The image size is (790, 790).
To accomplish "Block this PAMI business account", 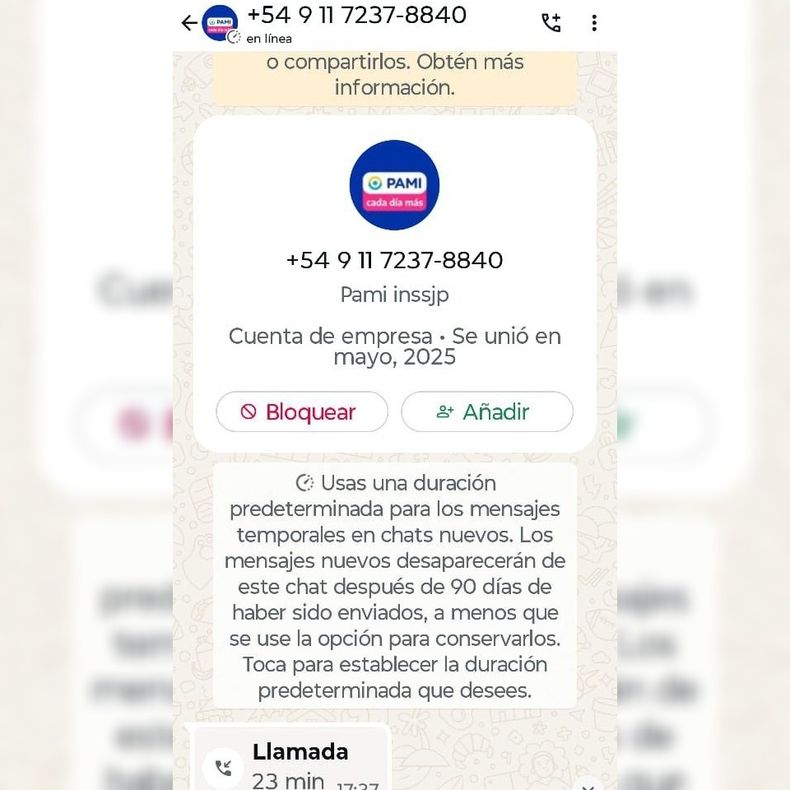I will coord(301,412).
